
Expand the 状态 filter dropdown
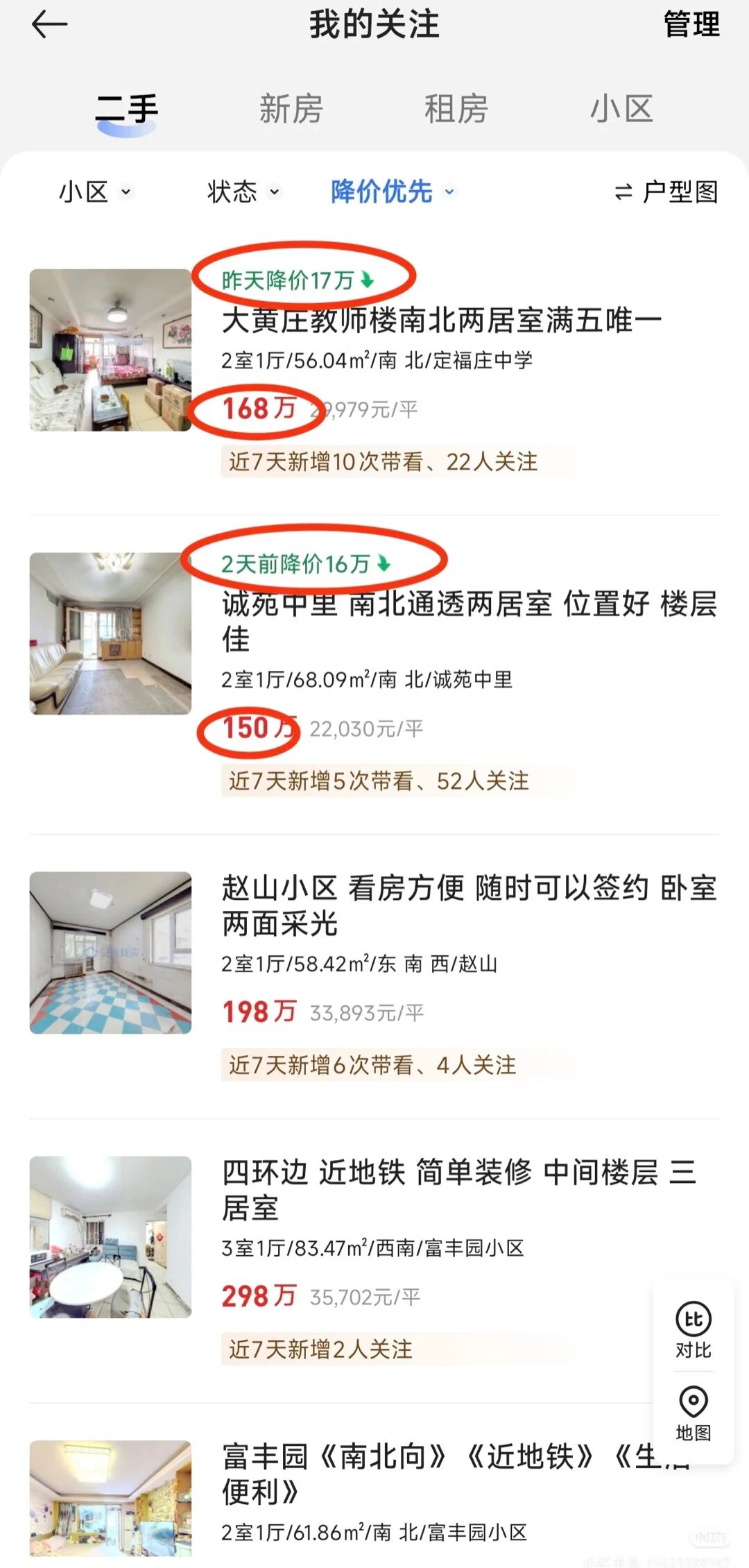point(243,191)
